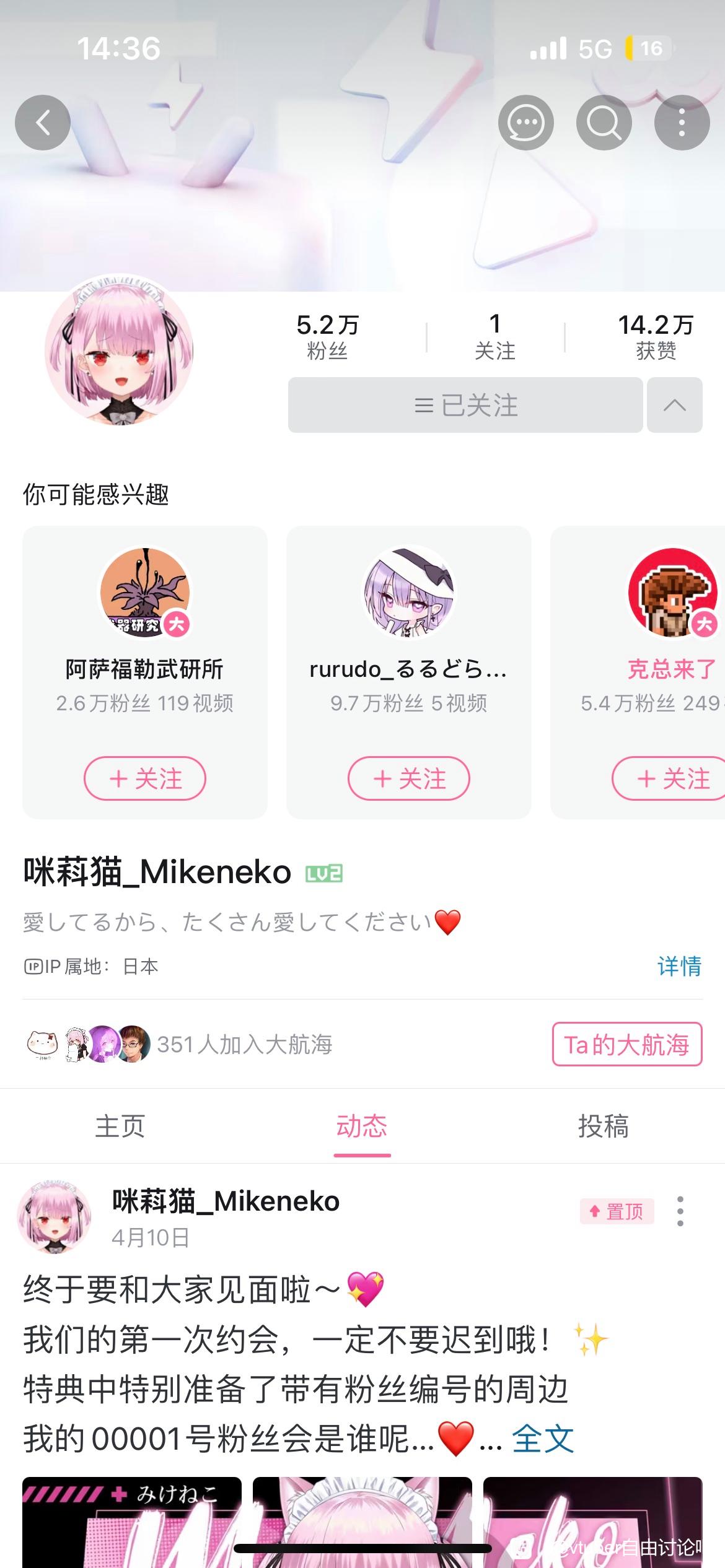Switch to the 投稿 tab
The image size is (725, 1568).
[x=604, y=1126]
